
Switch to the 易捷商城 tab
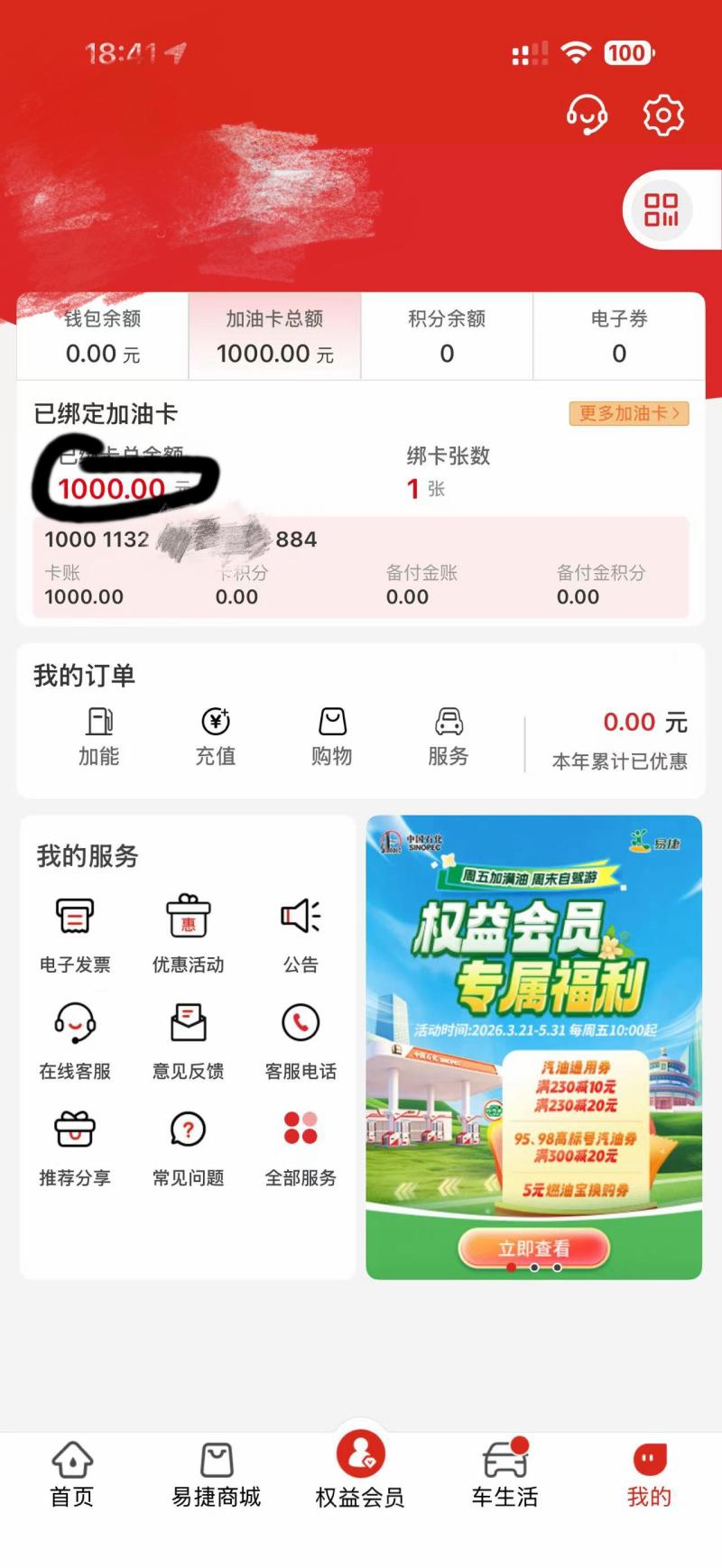217,1474
